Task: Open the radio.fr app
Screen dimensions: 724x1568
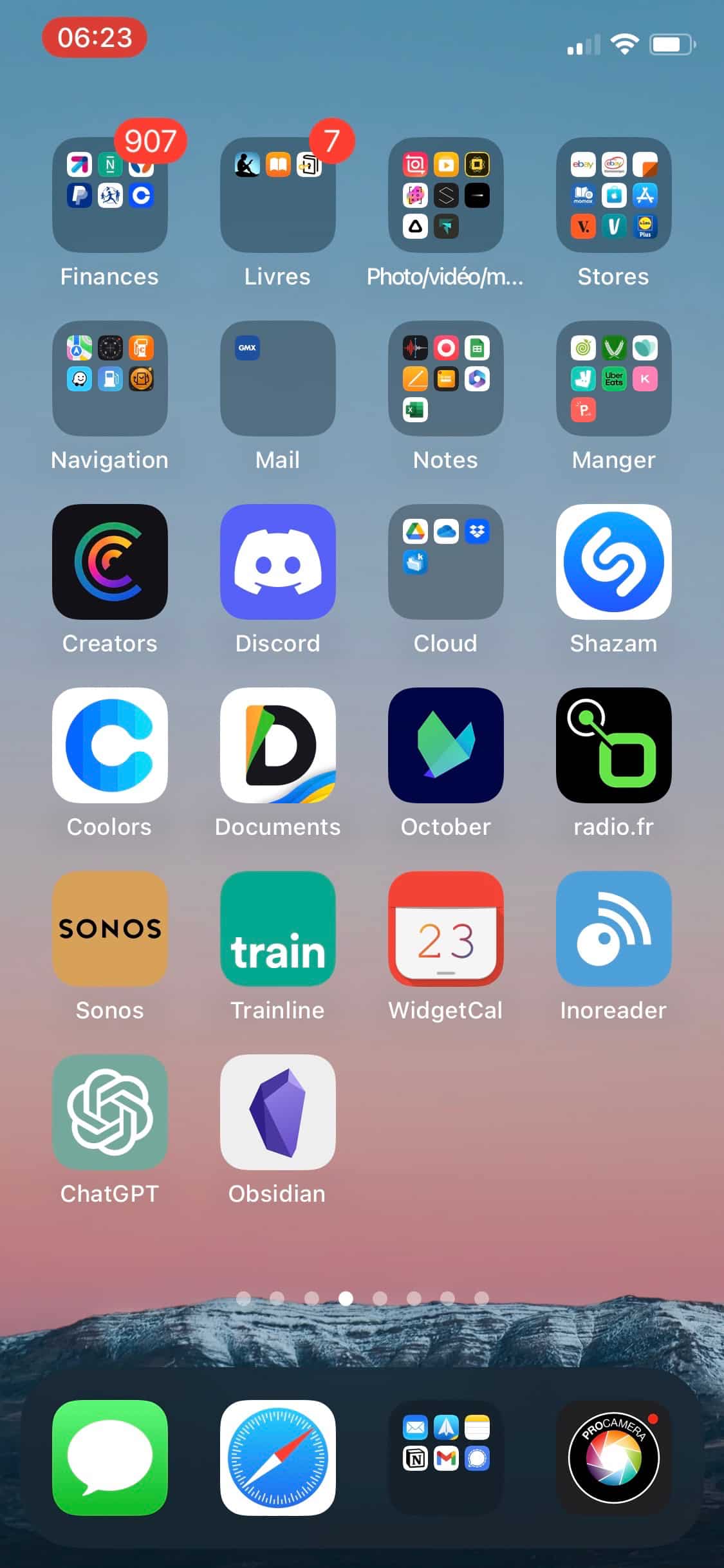Action: (613, 745)
